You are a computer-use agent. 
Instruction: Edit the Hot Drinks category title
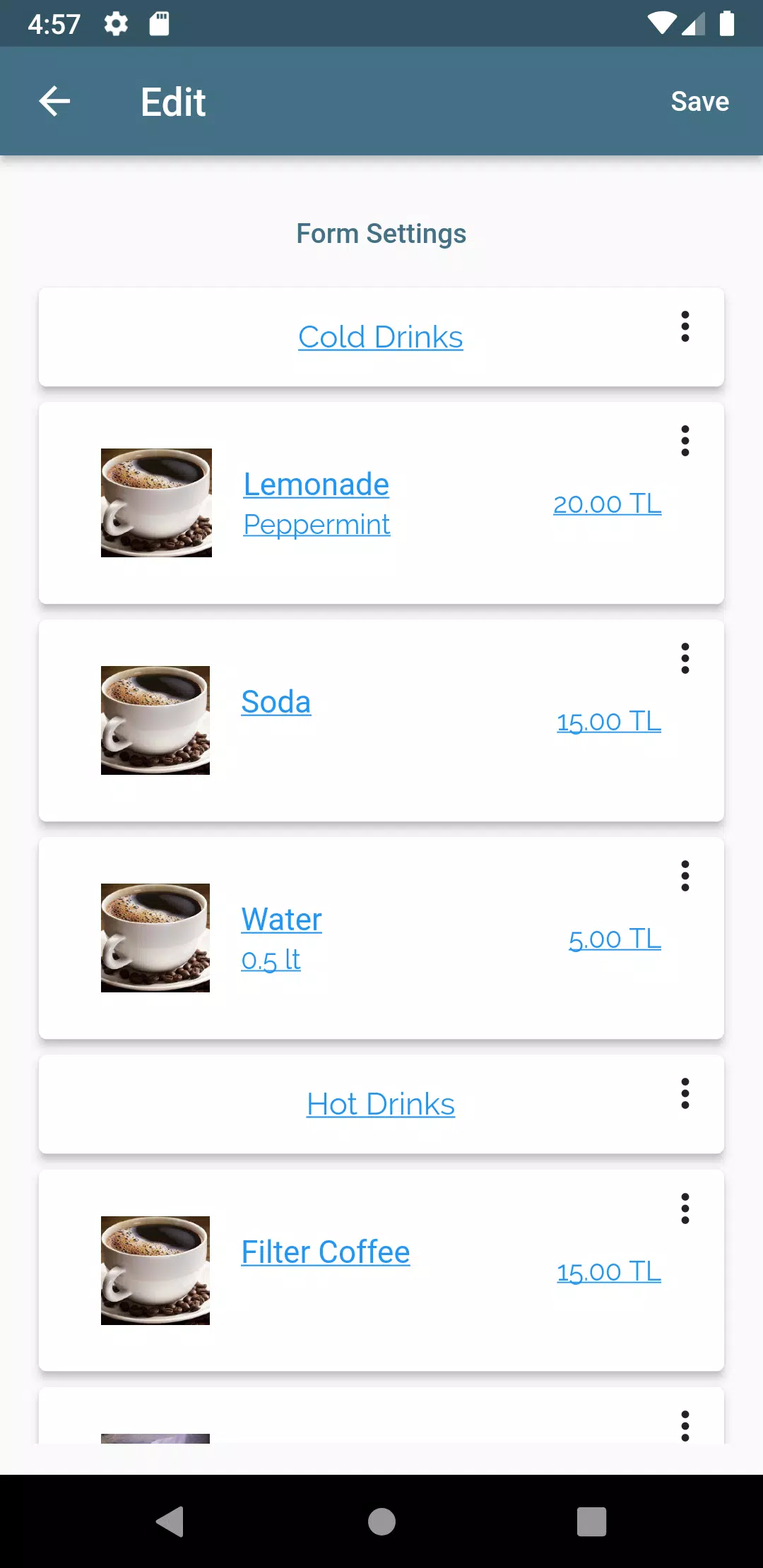[x=380, y=1104]
